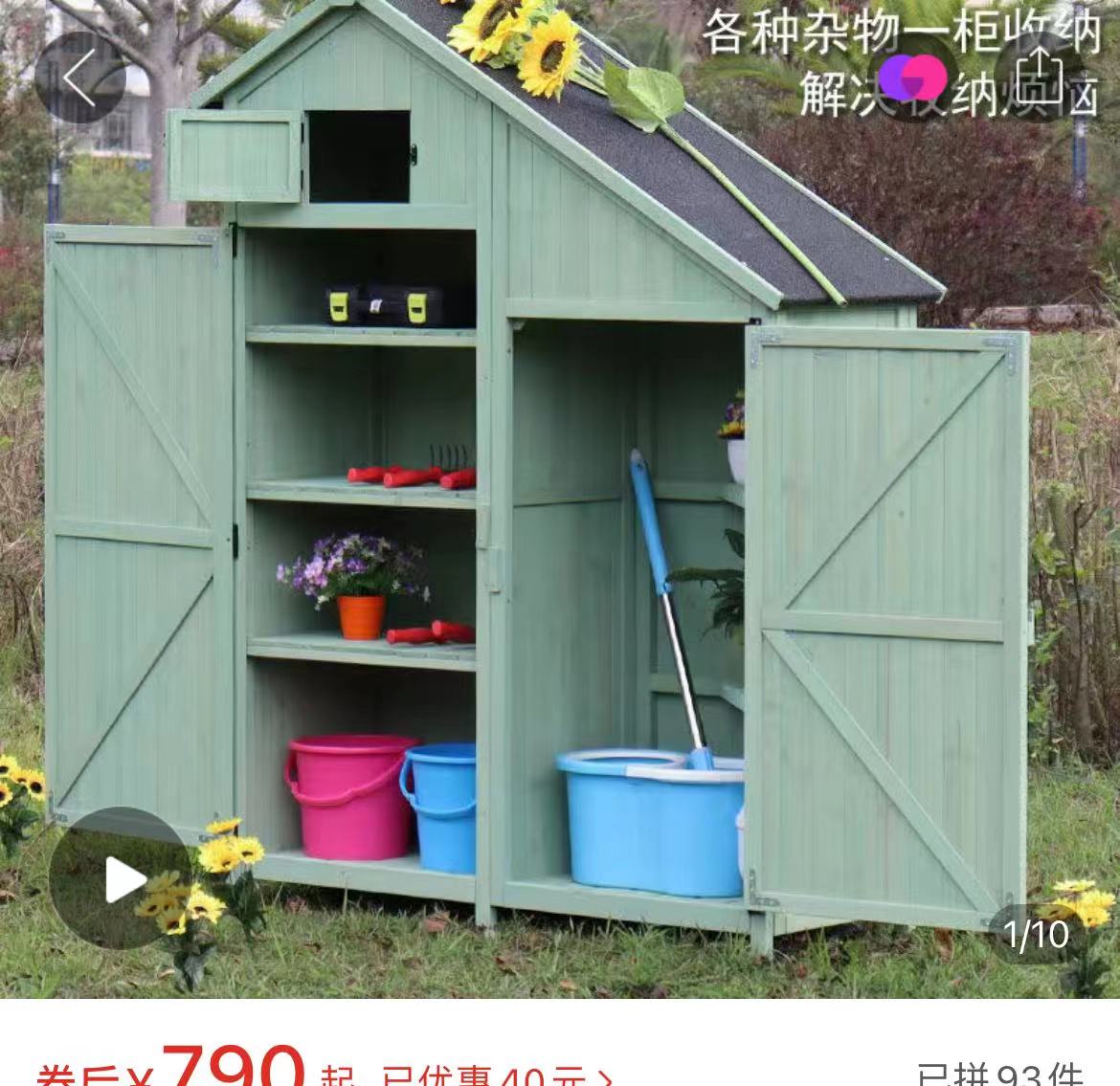The image size is (1120, 1086).
Task: Play the product video
Action: (x=122, y=879)
